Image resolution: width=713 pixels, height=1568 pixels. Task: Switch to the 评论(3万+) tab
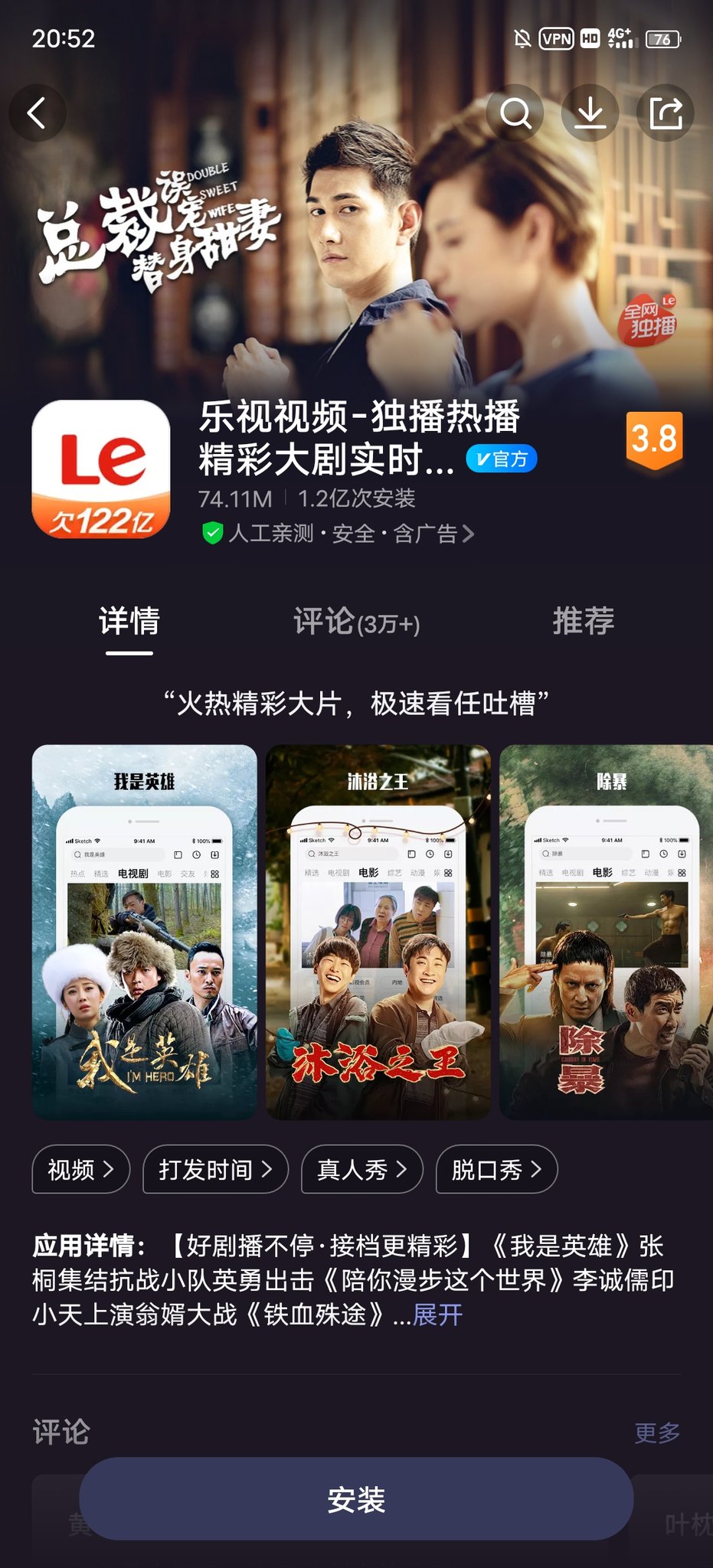357,621
